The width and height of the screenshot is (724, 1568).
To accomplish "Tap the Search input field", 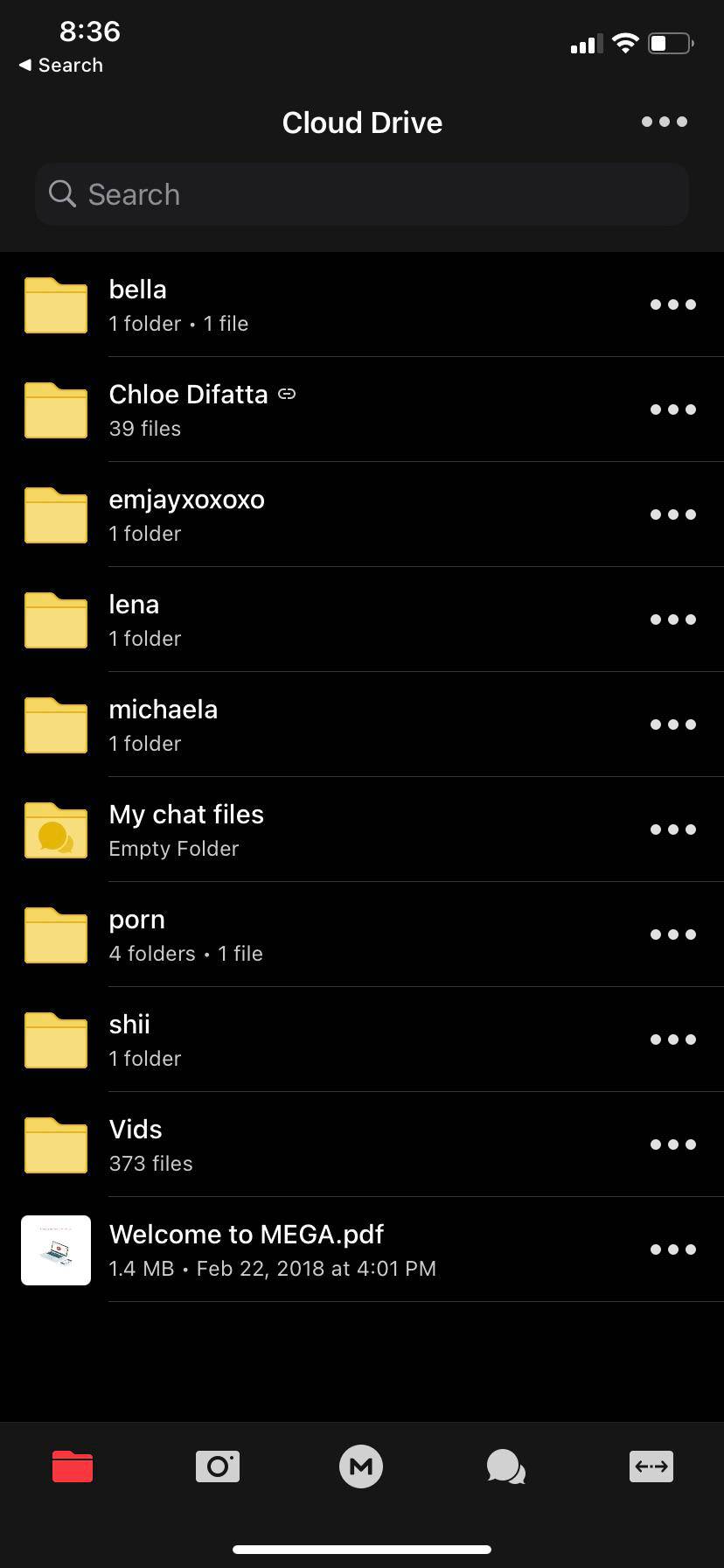I will (362, 193).
